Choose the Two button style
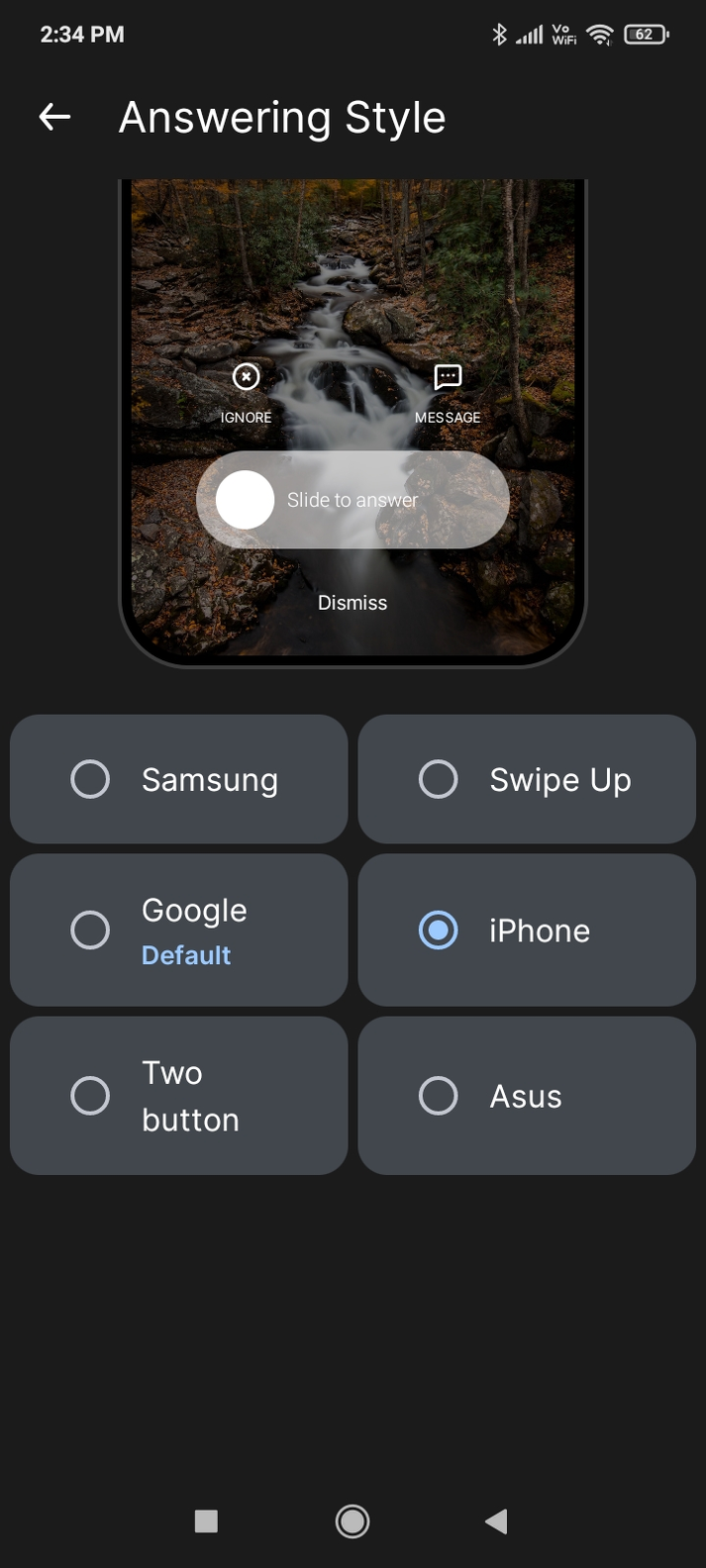Image resolution: width=706 pixels, height=1568 pixels. click(178, 1096)
